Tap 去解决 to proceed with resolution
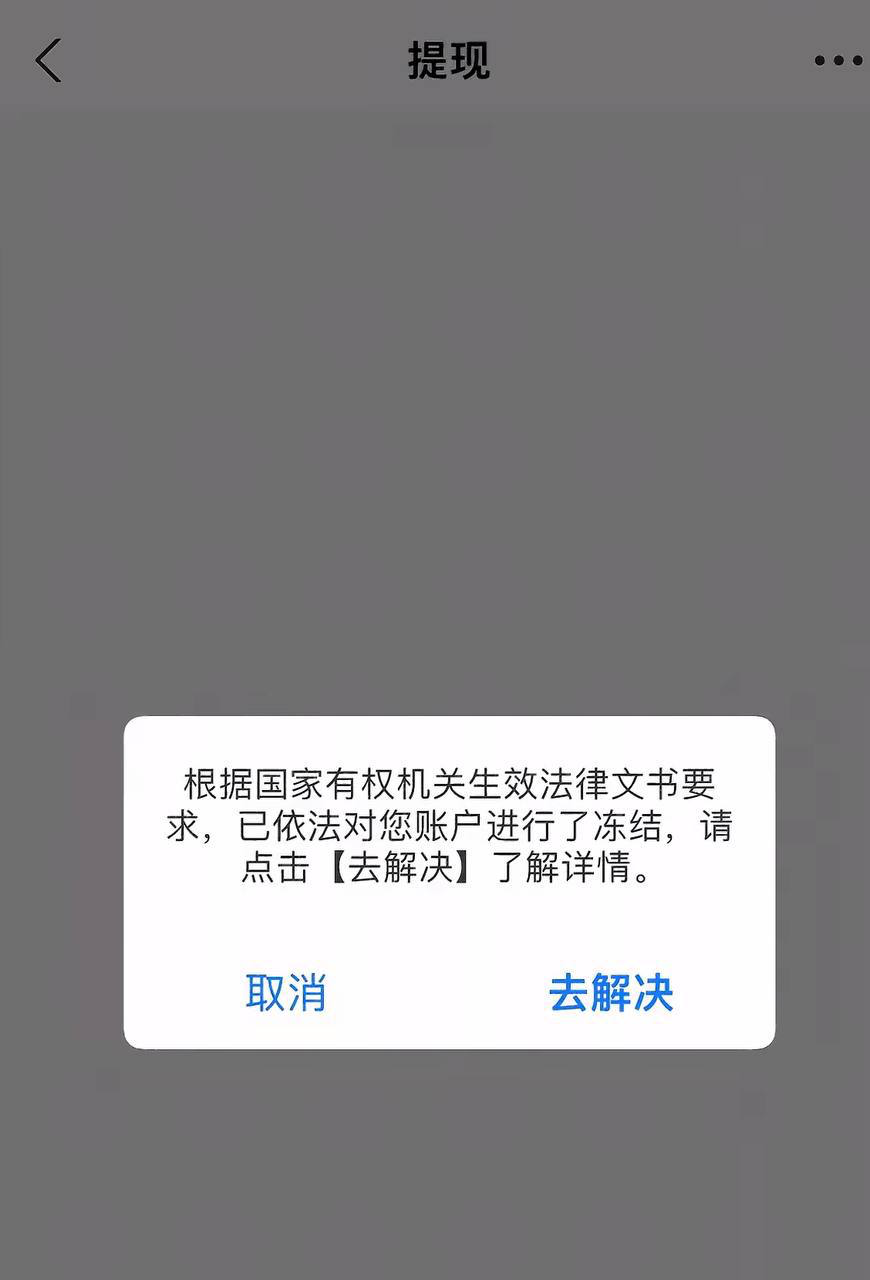 tap(611, 993)
